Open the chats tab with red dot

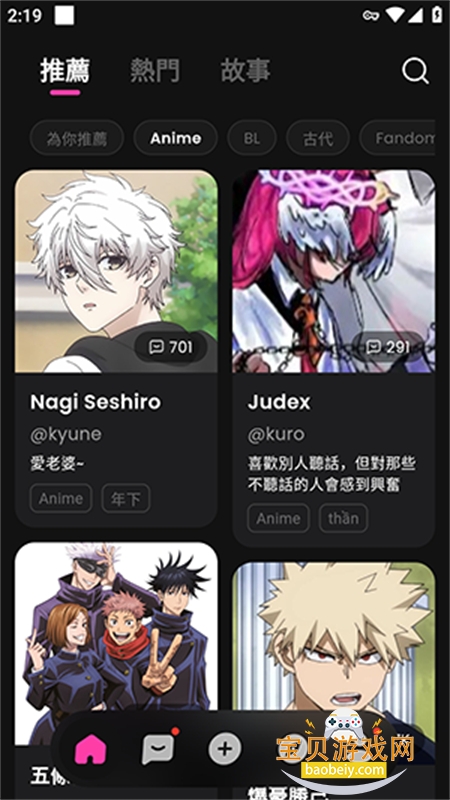159,748
